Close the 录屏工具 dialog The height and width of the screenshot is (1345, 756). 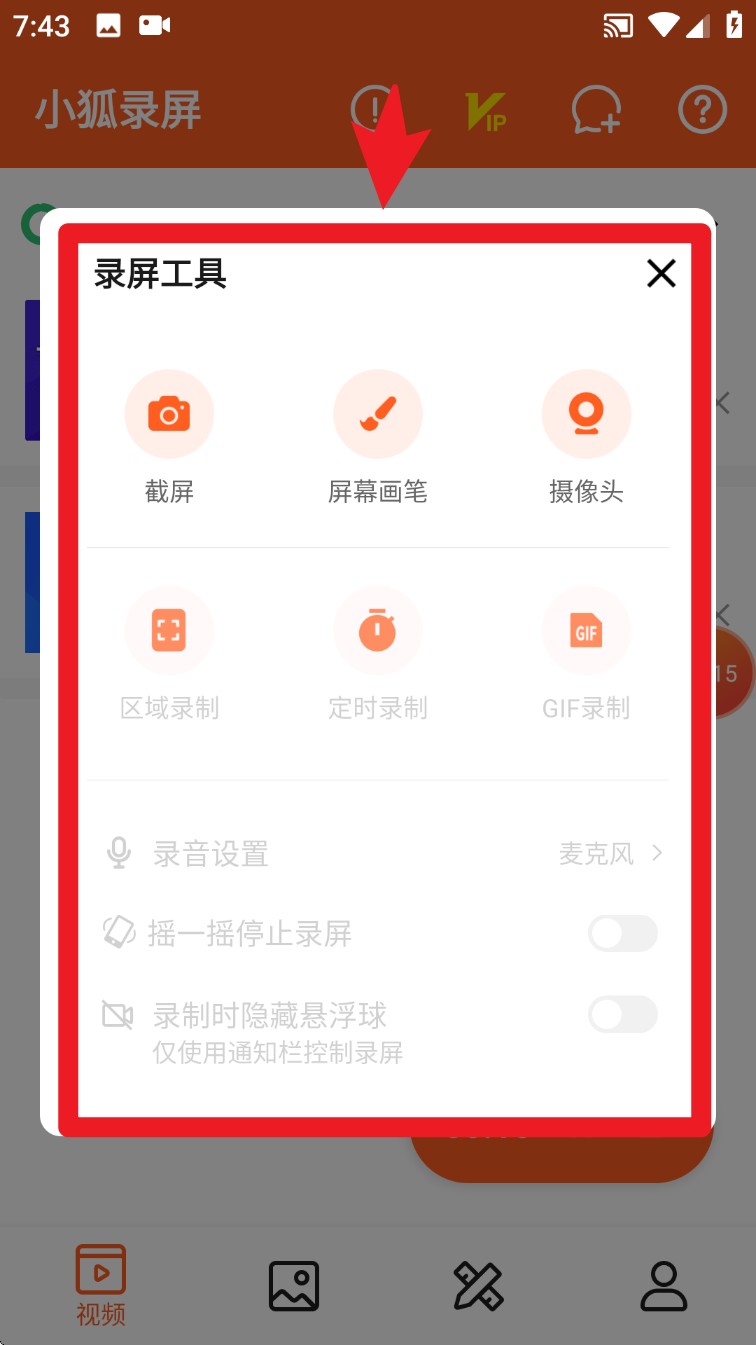point(661,273)
